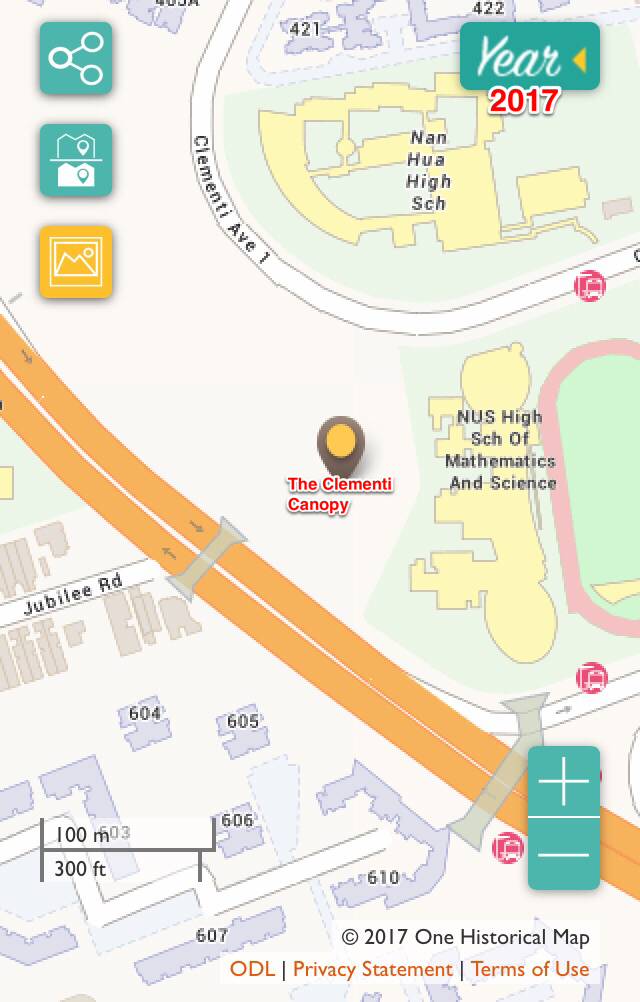This screenshot has height=1002, width=640.
Task: Open the ODL link
Action: click(252, 969)
